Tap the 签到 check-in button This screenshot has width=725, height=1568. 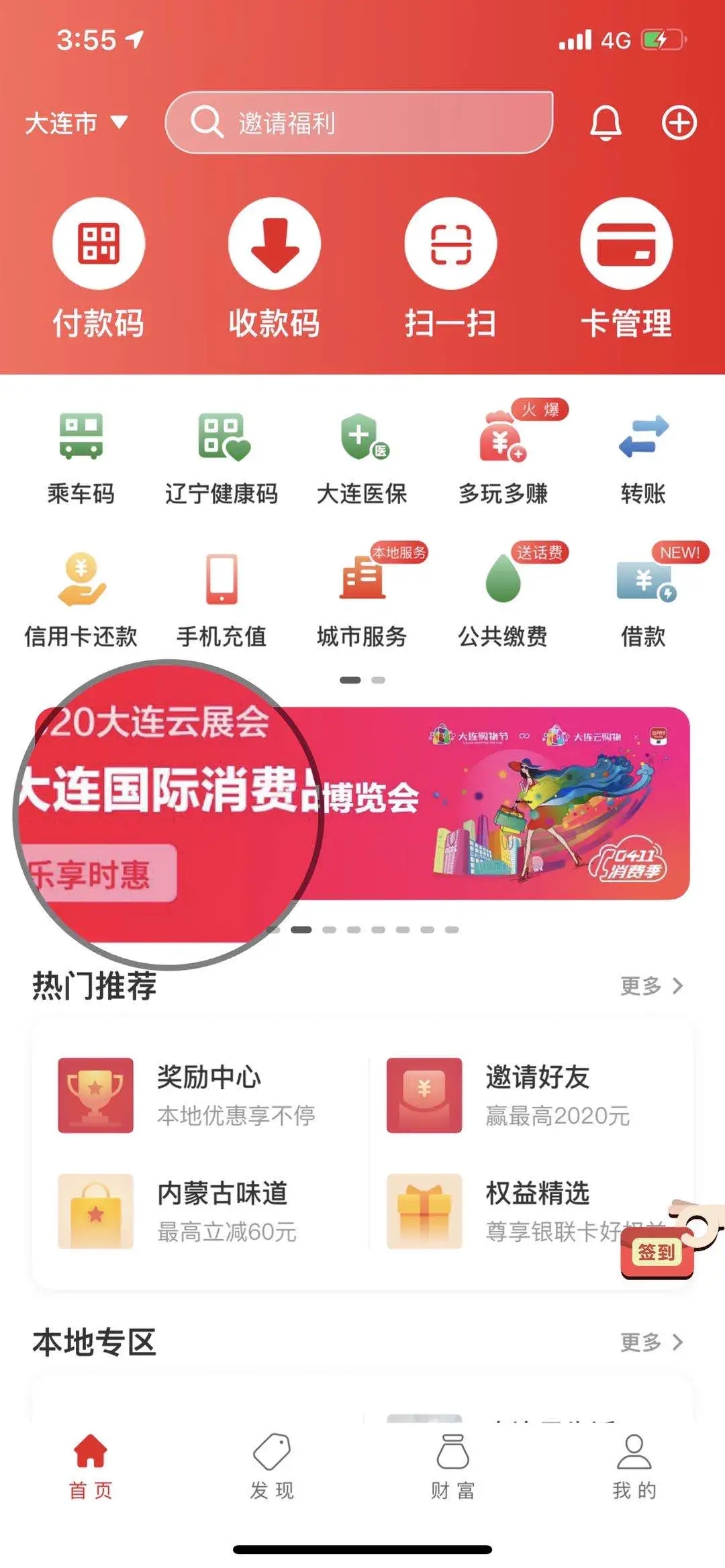click(x=657, y=1251)
